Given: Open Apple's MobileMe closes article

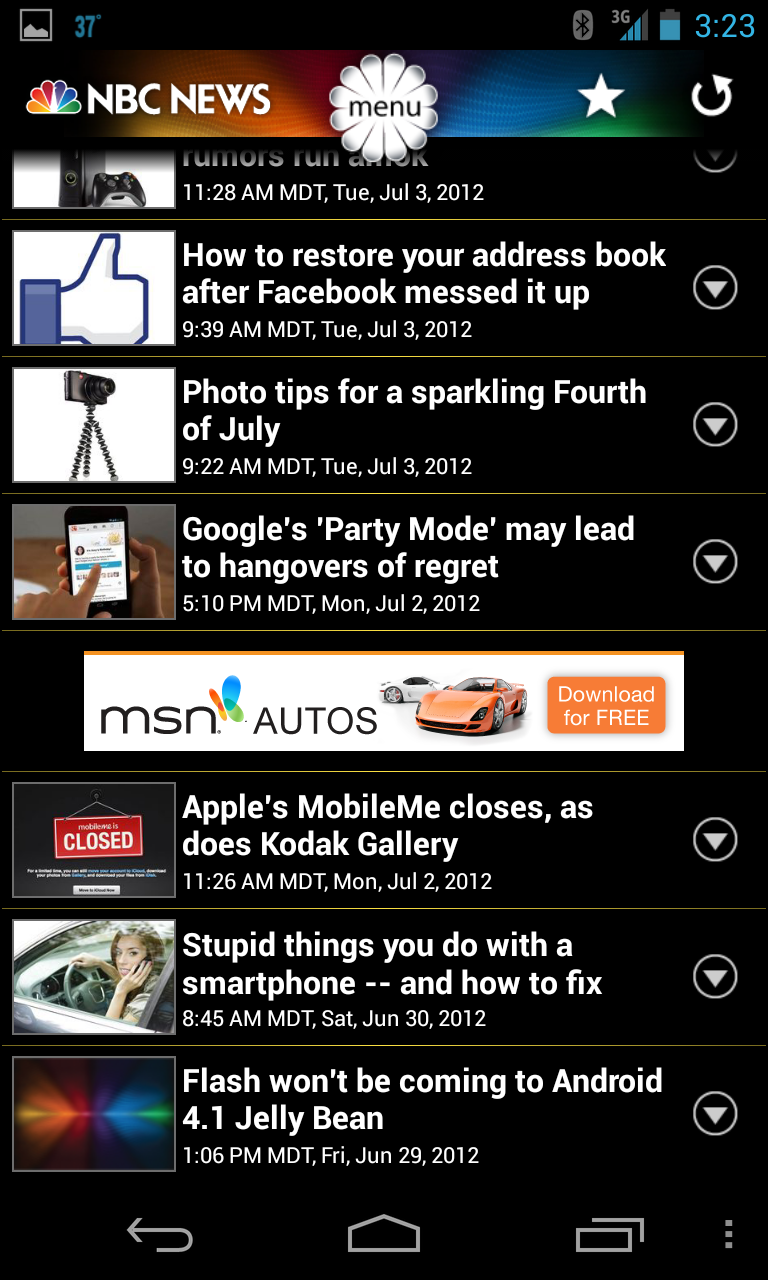Looking at the screenshot, I should (x=388, y=826).
